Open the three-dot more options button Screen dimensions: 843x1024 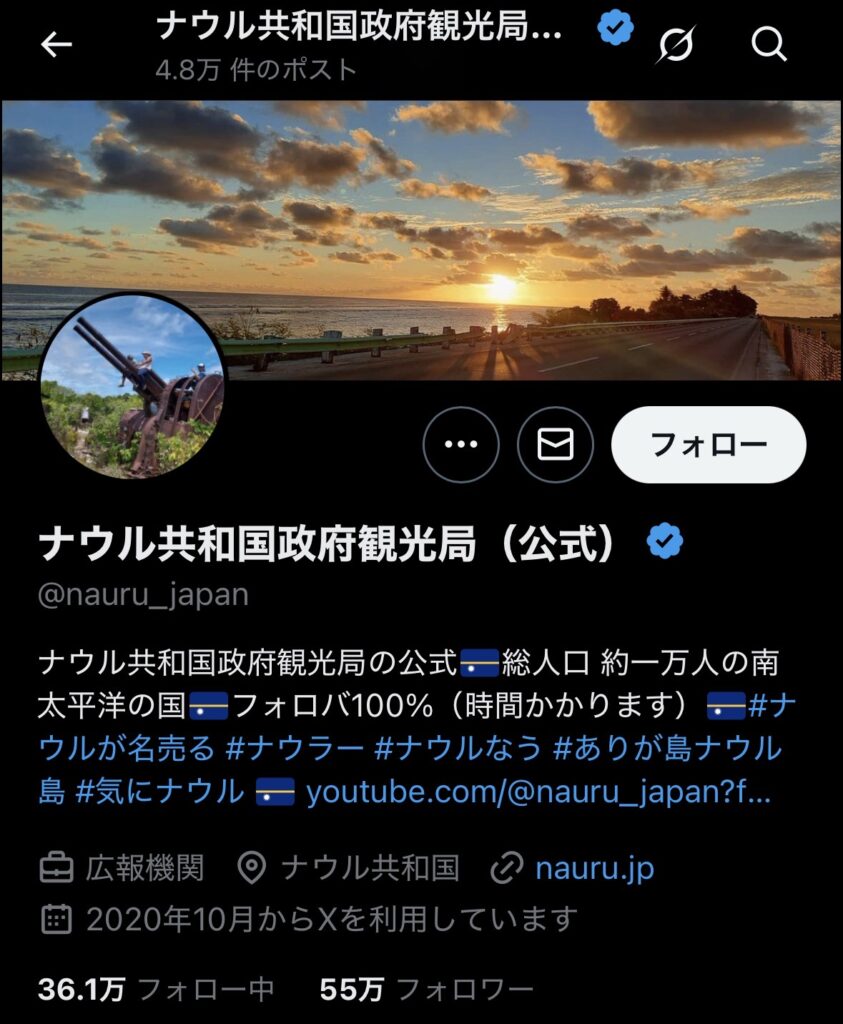pos(461,445)
